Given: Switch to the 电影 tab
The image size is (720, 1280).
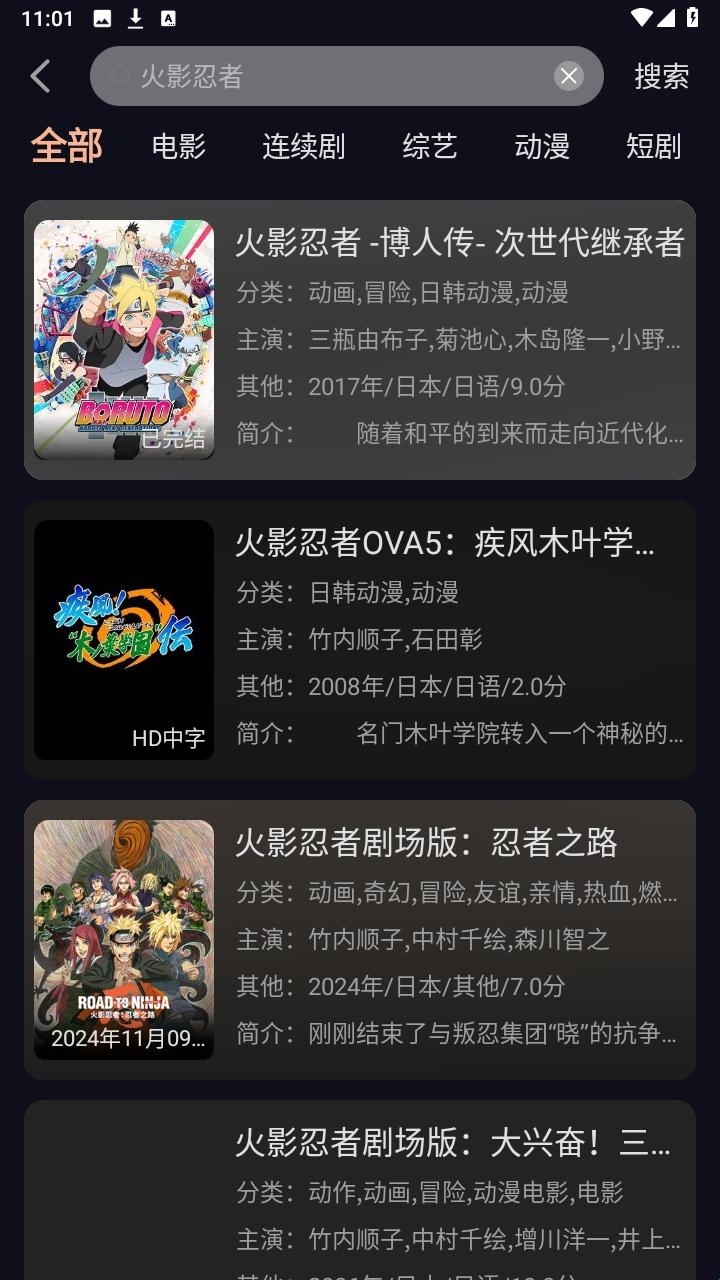Looking at the screenshot, I should 179,146.
